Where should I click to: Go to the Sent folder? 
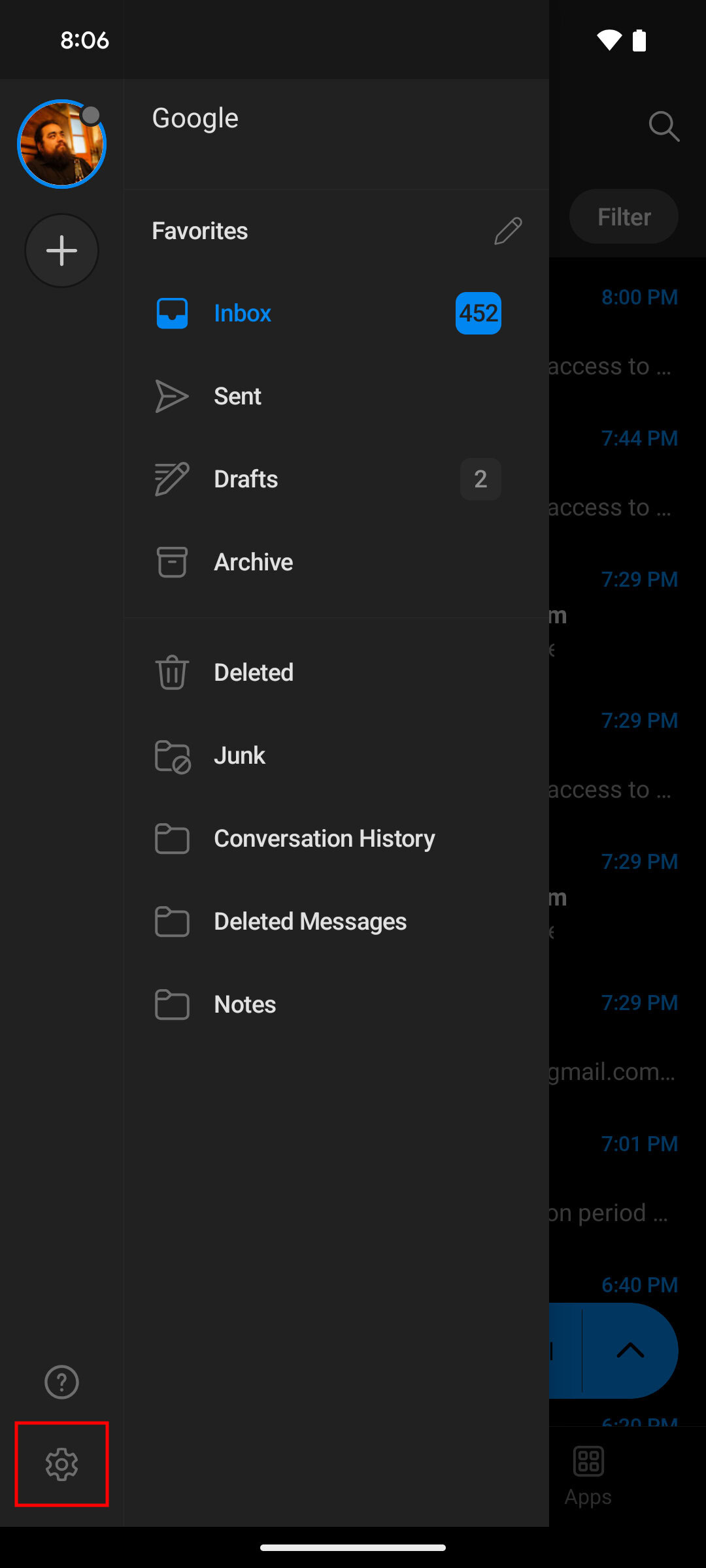coord(237,397)
